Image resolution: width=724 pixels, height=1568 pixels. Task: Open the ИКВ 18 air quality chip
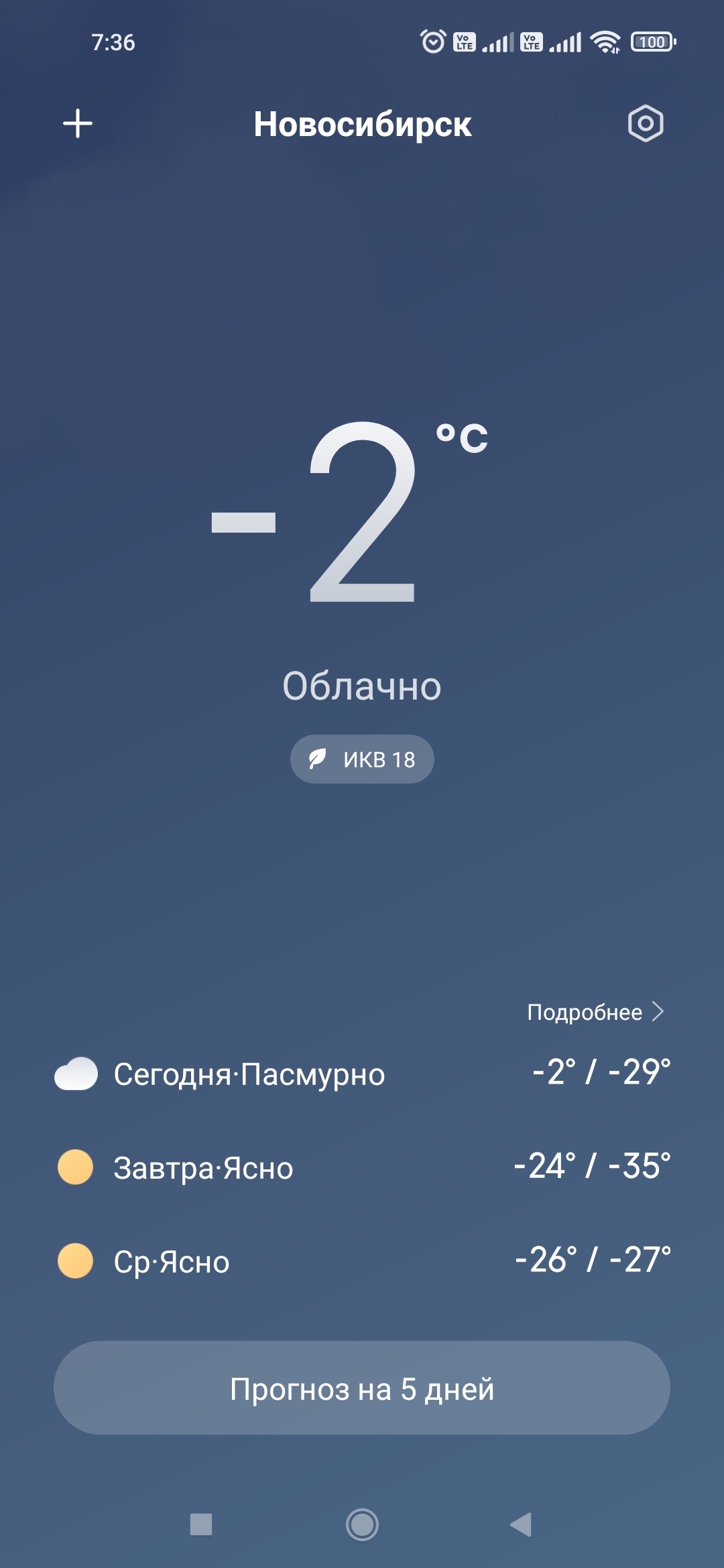[x=362, y=759]
